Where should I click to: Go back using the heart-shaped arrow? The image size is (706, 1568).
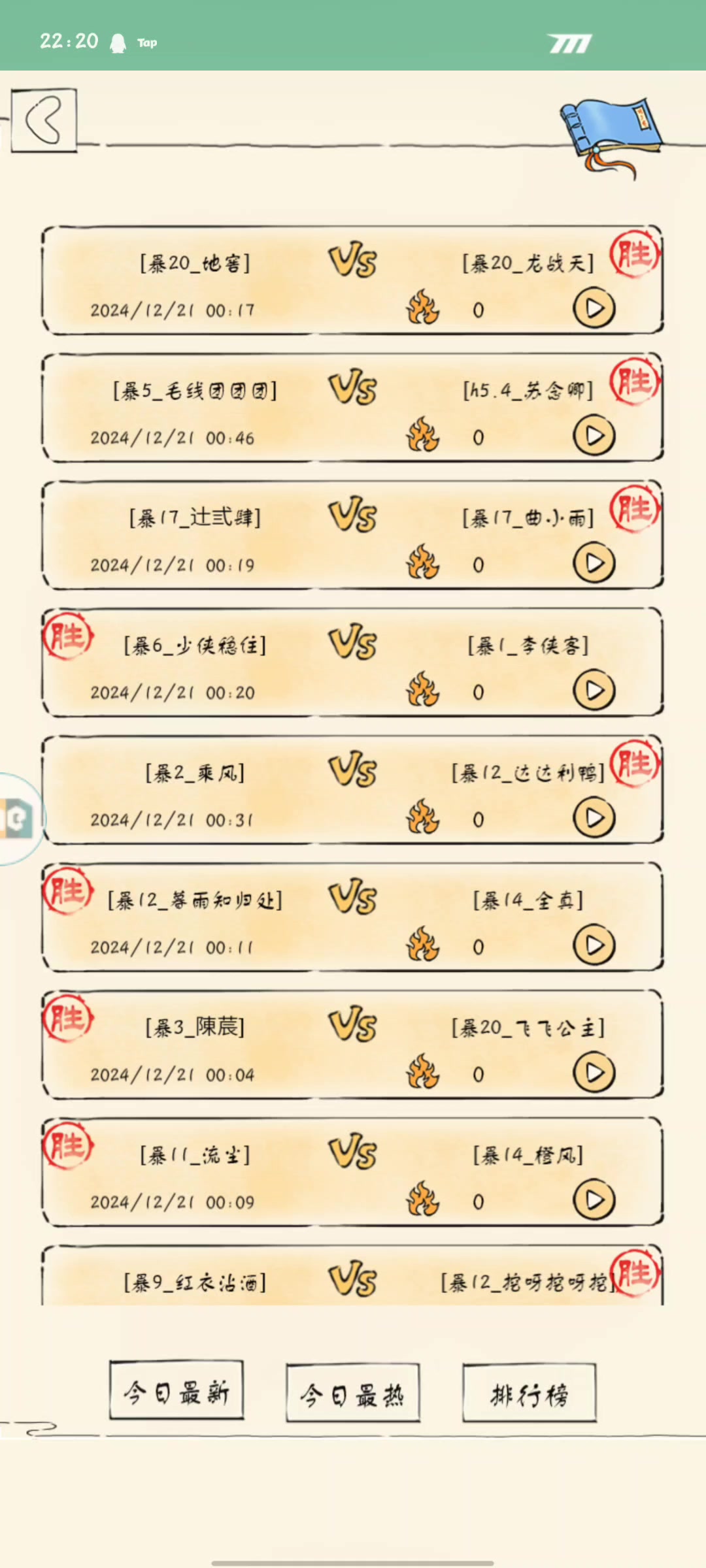(x=44, y=120)
